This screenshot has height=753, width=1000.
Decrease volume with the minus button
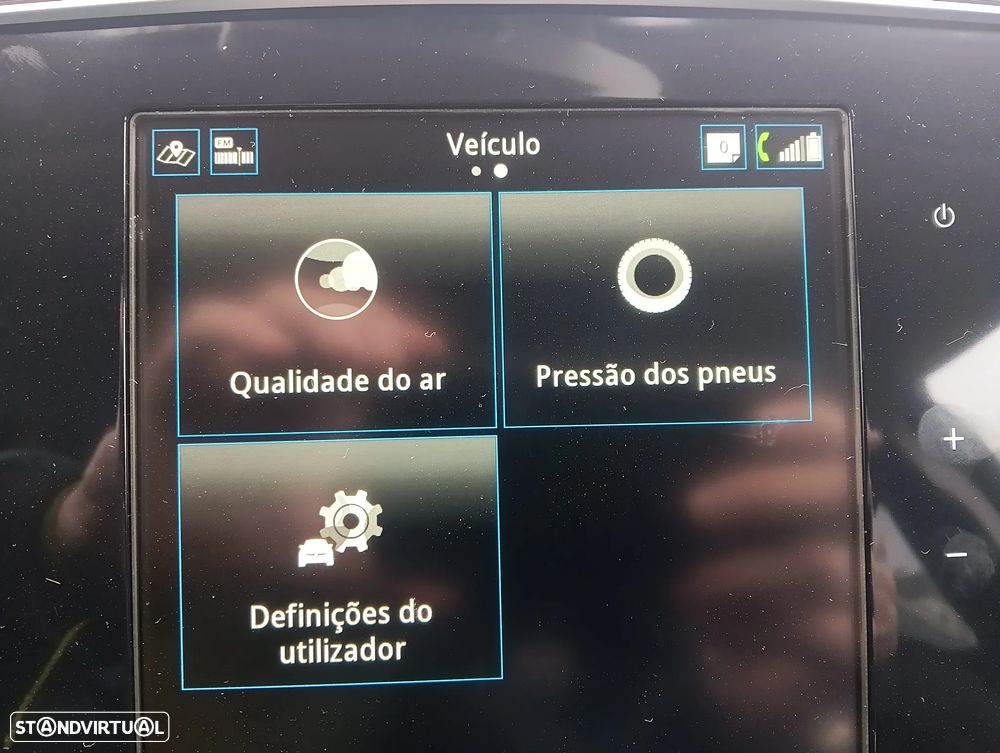click(x=956, y=555)
